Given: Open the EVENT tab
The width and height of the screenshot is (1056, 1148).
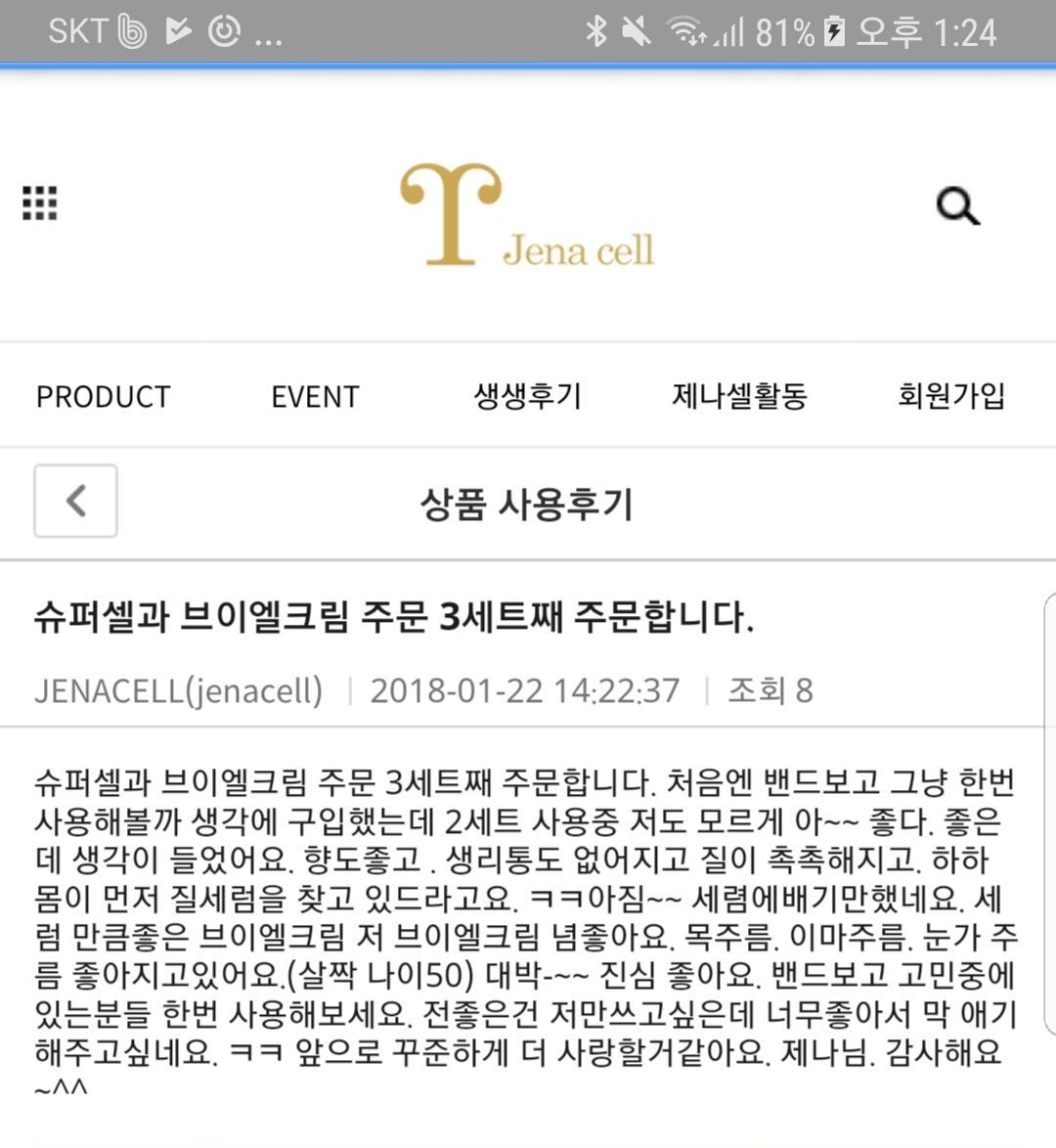Looking at the screenshot, I should coord(315,397).
